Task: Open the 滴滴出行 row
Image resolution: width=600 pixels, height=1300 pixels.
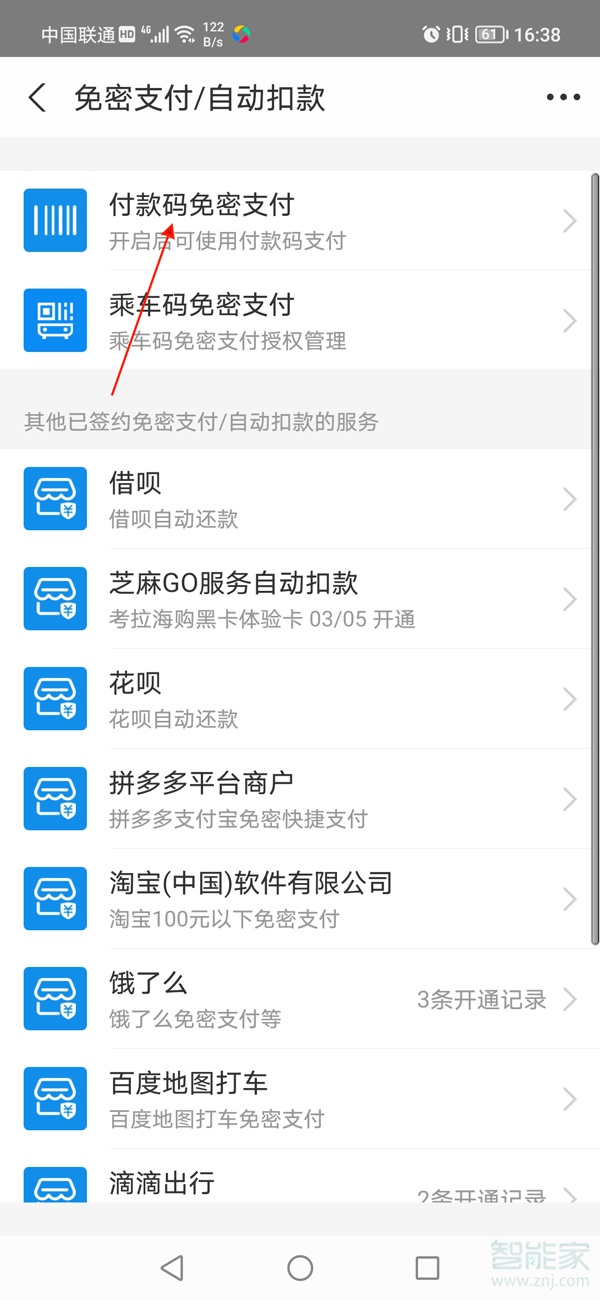Action: point(300,1184)
